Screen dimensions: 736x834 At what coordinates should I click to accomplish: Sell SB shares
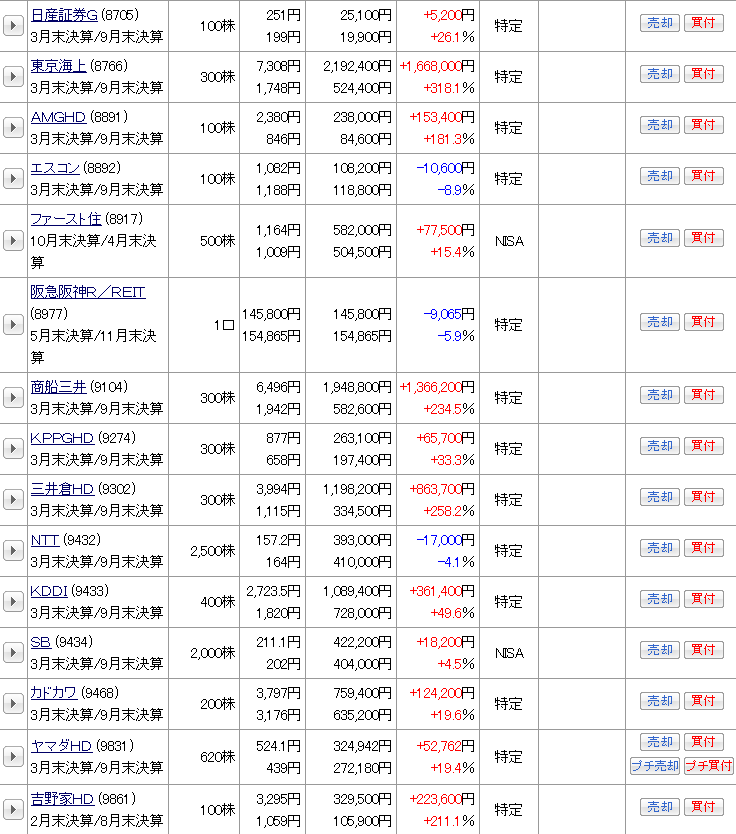coord(659,650)
